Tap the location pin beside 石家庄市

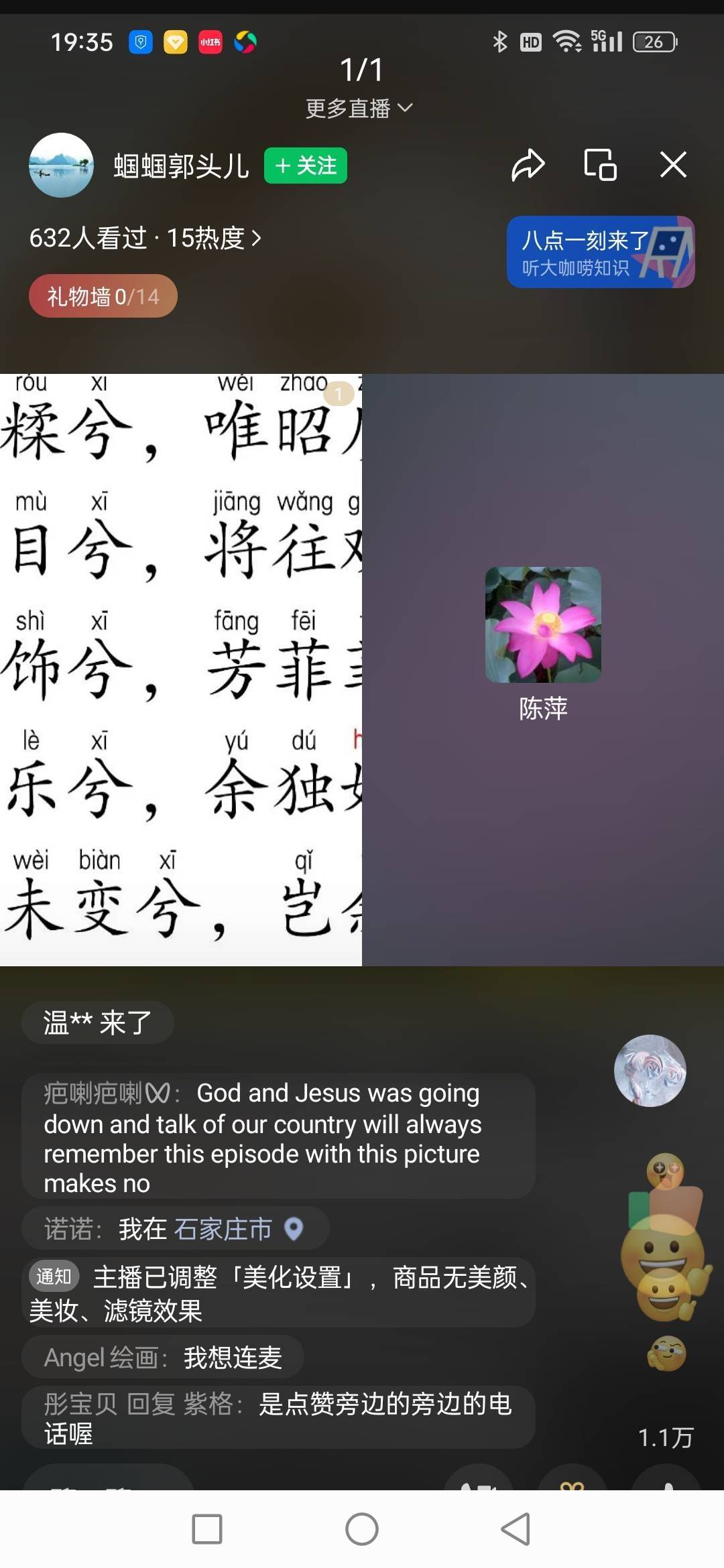click(x=293, y=1228)
